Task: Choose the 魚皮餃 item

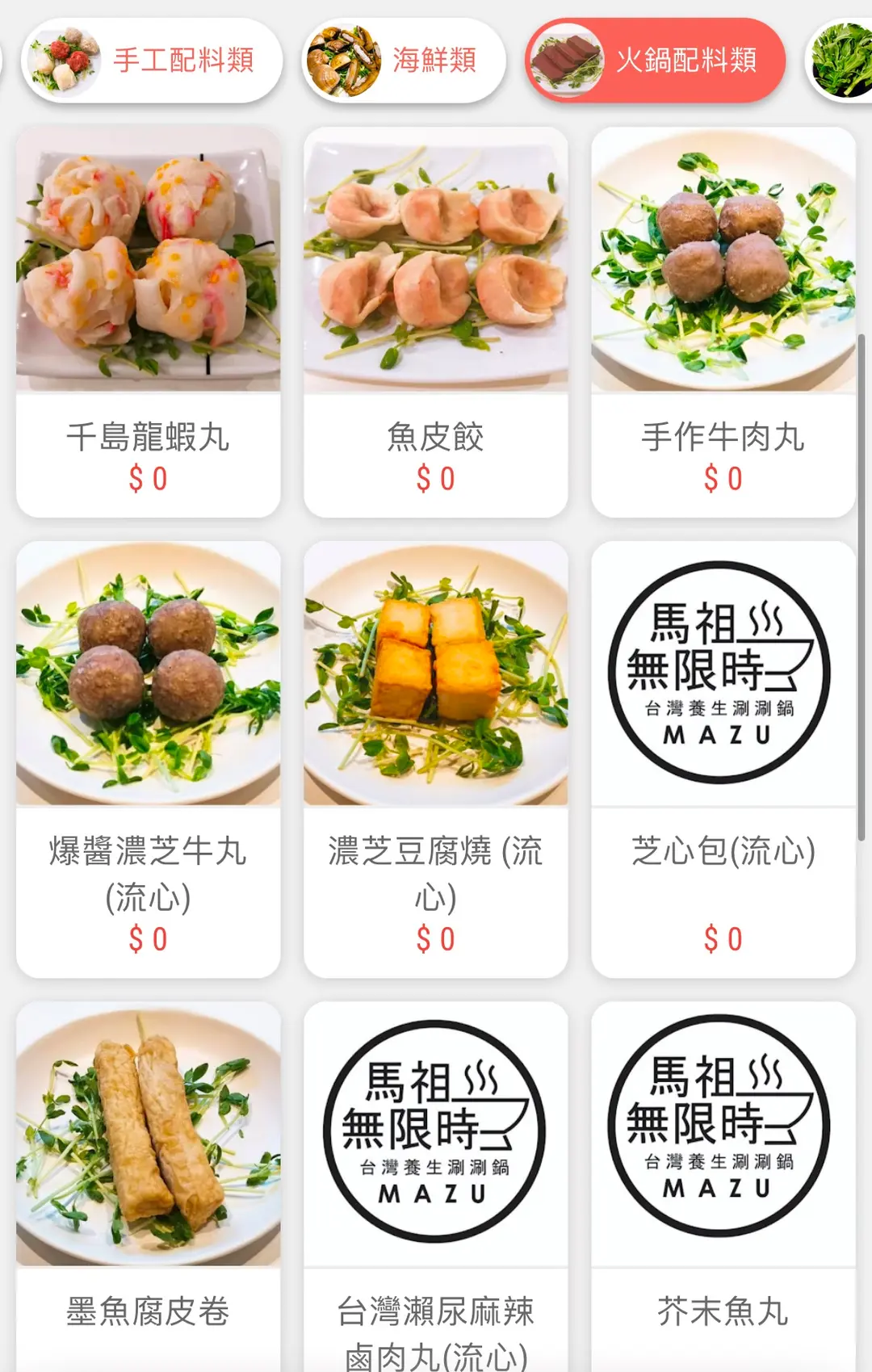Action: click(x=436, y=321)
